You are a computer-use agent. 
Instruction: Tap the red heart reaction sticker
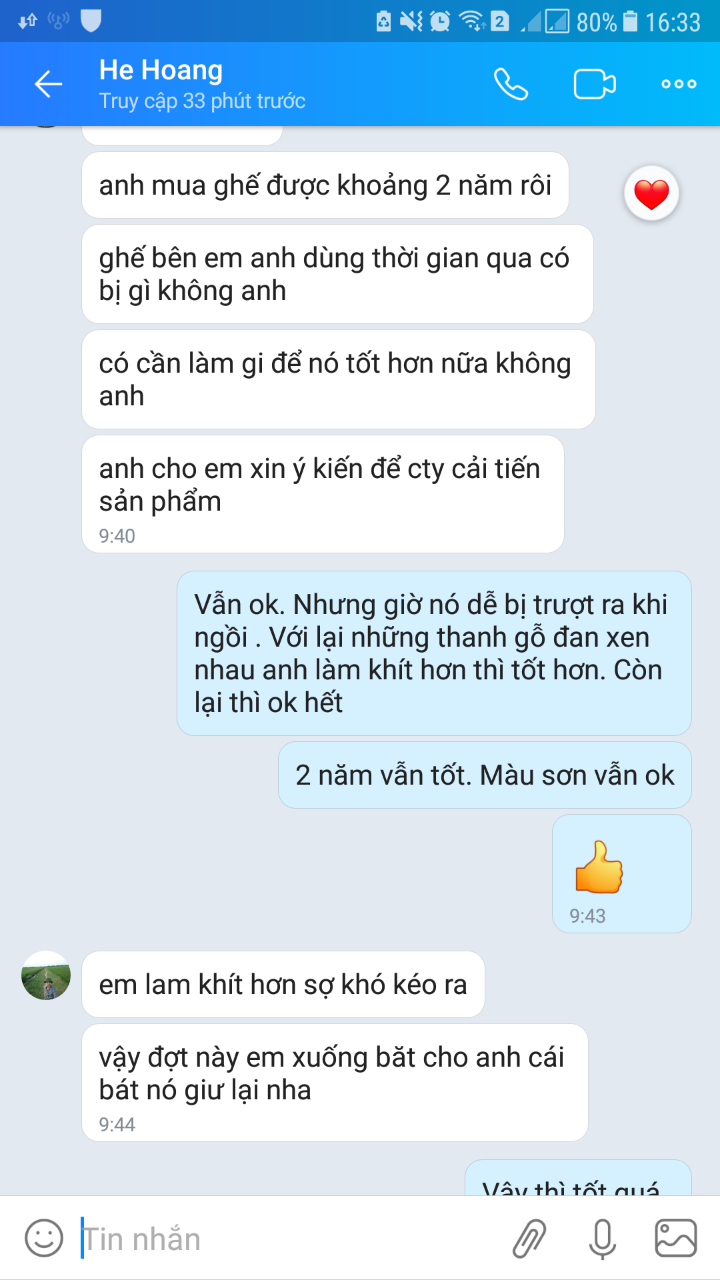[x=650, y=193]
